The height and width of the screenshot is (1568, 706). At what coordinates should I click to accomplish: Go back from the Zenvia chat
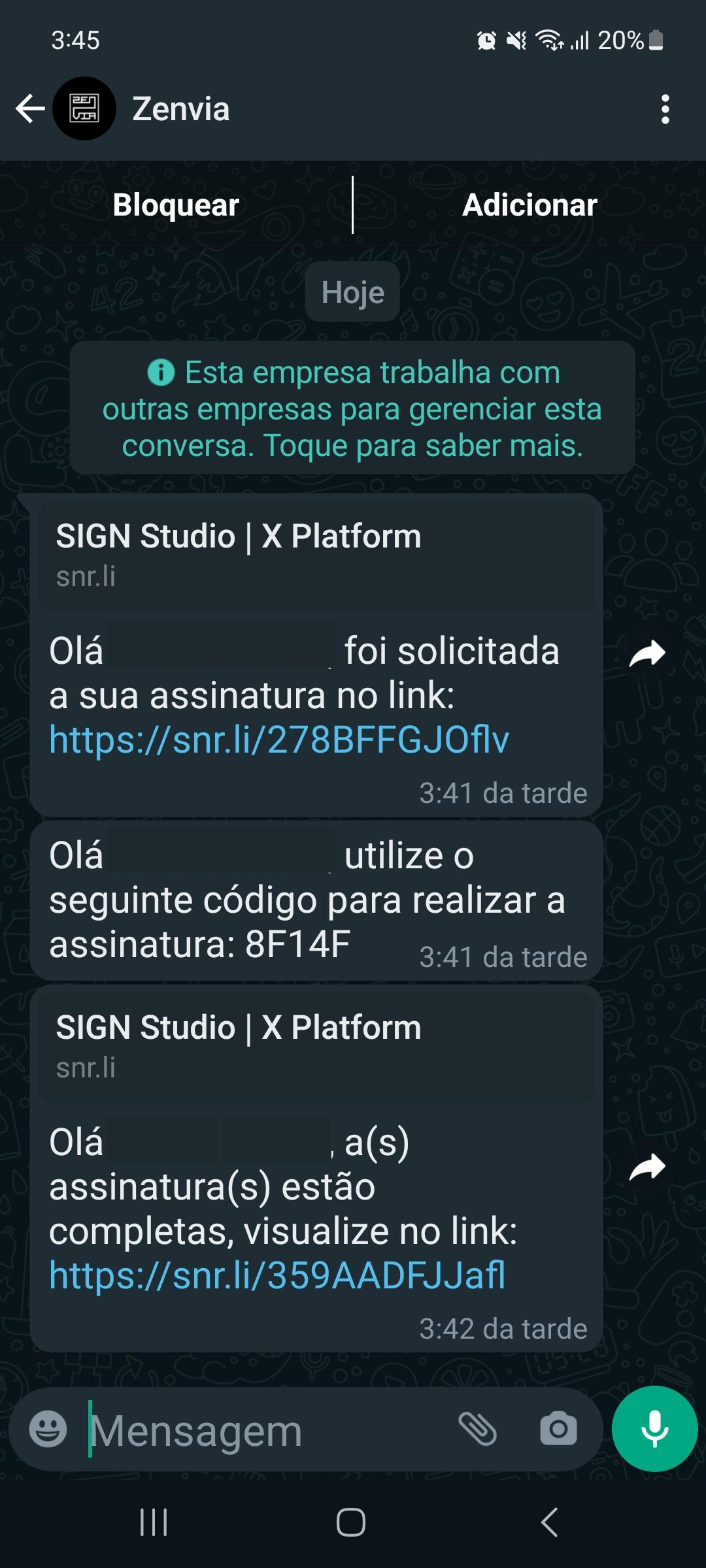click(x=30, y=108)
